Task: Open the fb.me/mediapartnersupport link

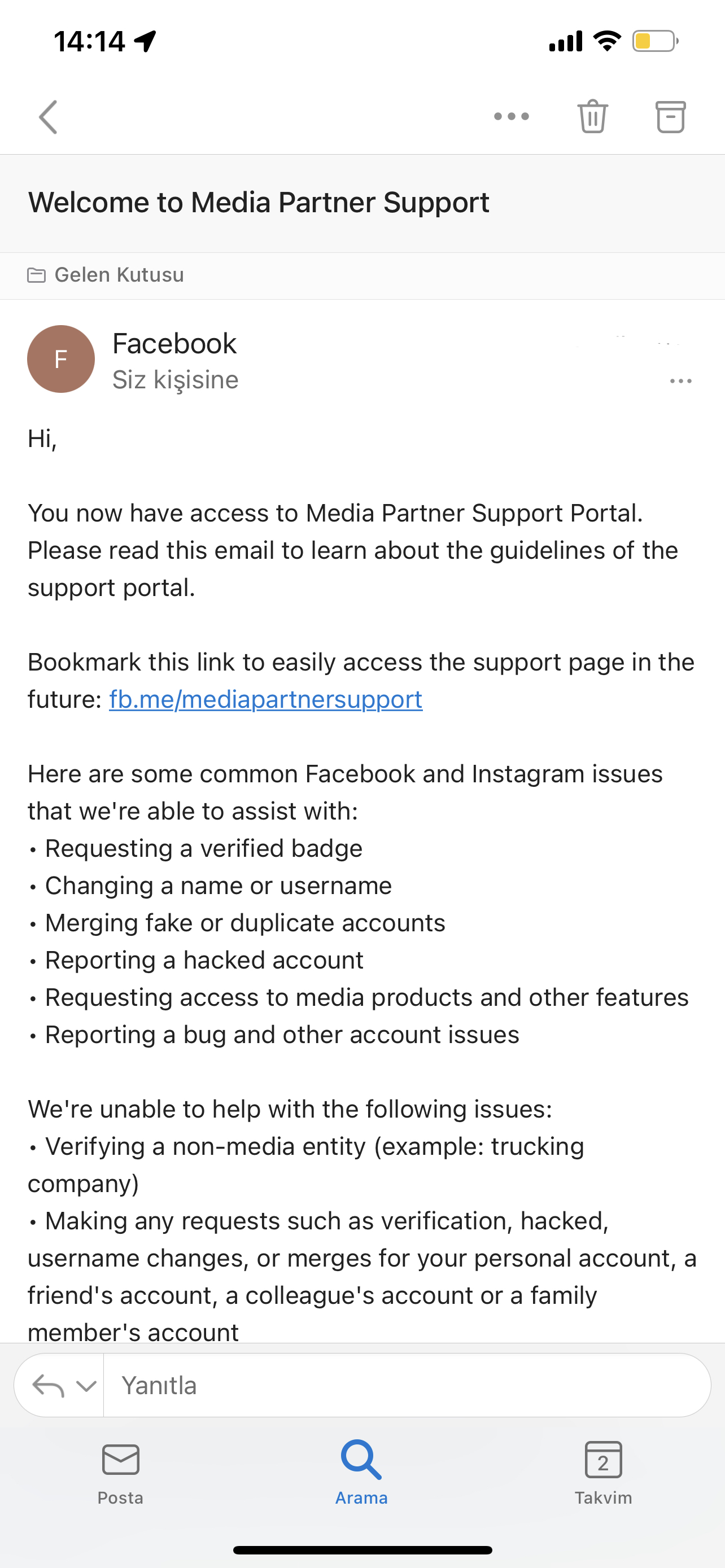Action: pyautogui.click(x=265, y=699)
